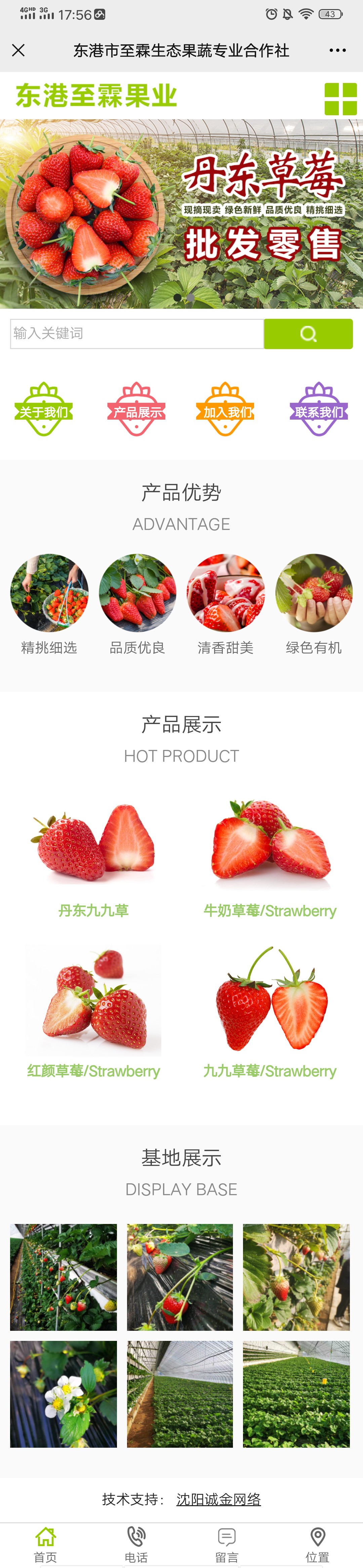Open the 加入我们 page
This screenshot has width=363, height=1568.
click(226, 410)
